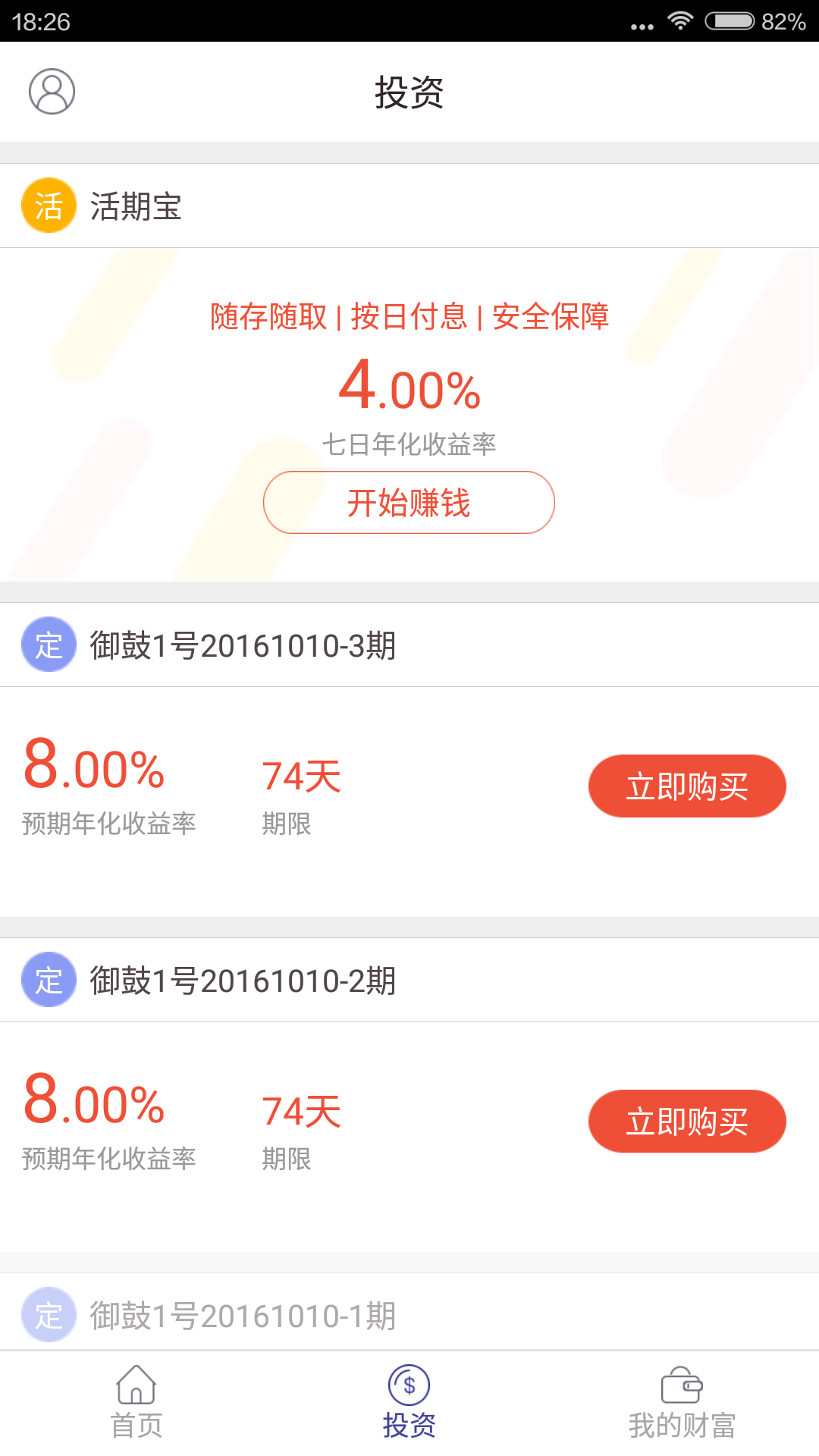
Task: Buy 御鼓1号20161010-3期 with 立即购买
Action: point(687,786)
